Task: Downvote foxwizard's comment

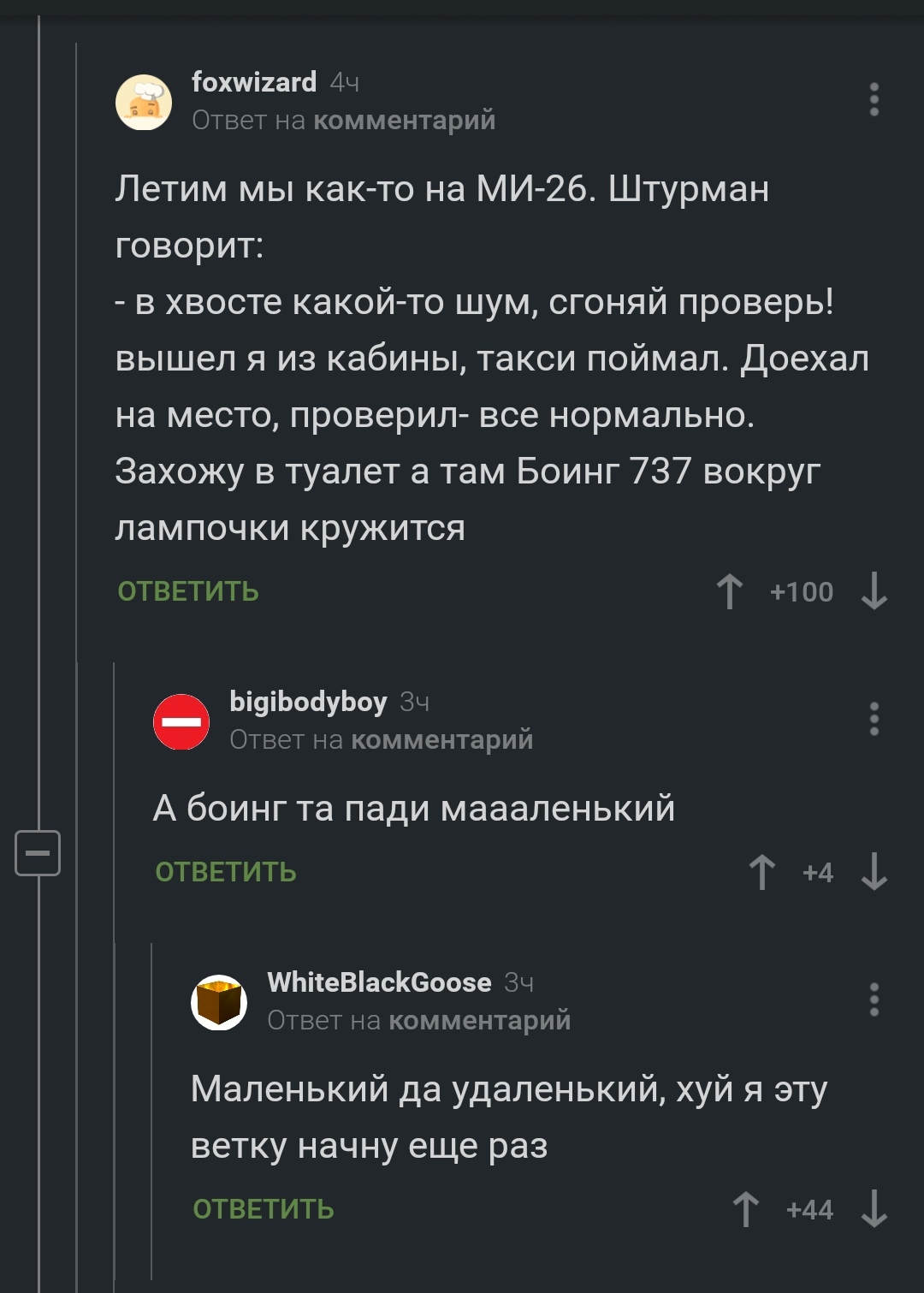Action: pyautogui.click(x=874, y=591)
